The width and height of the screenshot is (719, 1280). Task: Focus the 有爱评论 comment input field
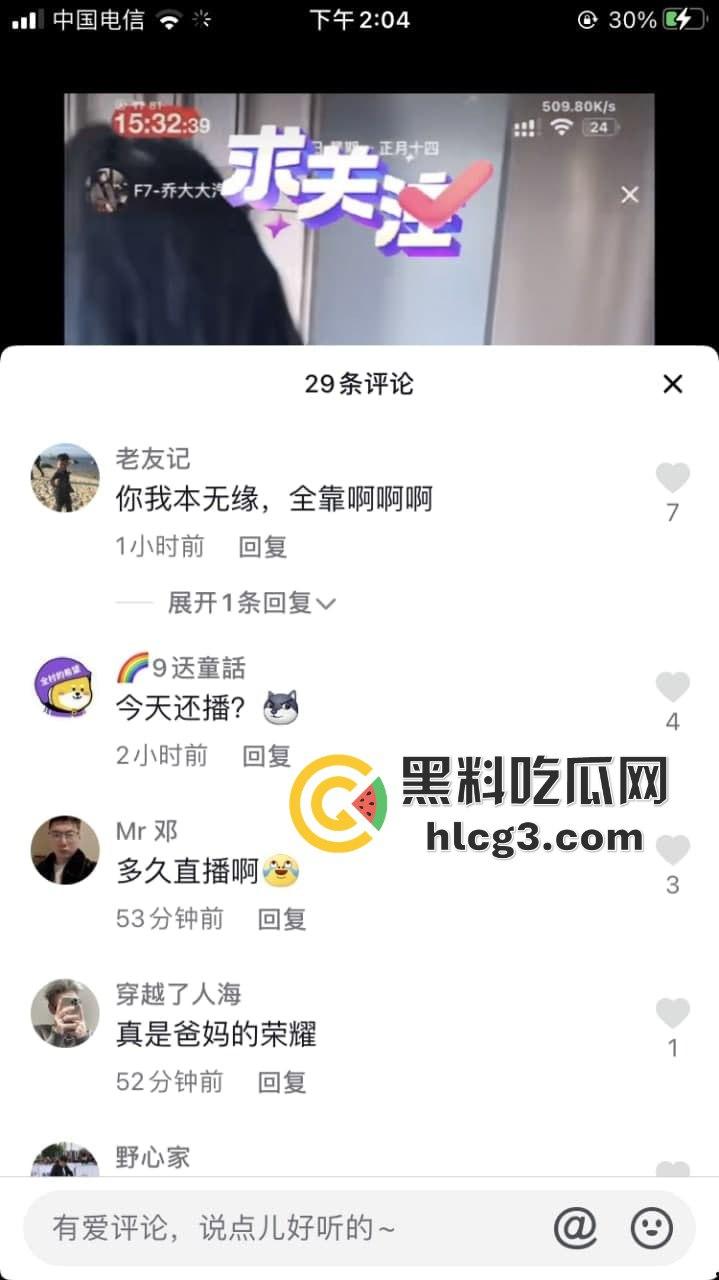(280, 1228)
